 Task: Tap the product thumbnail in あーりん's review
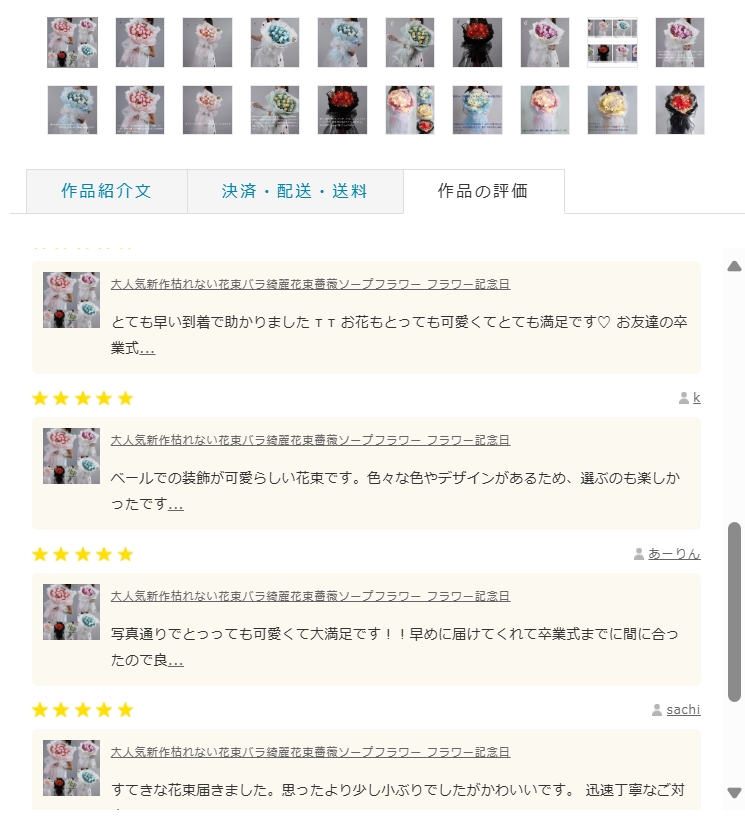coord(71,612)
